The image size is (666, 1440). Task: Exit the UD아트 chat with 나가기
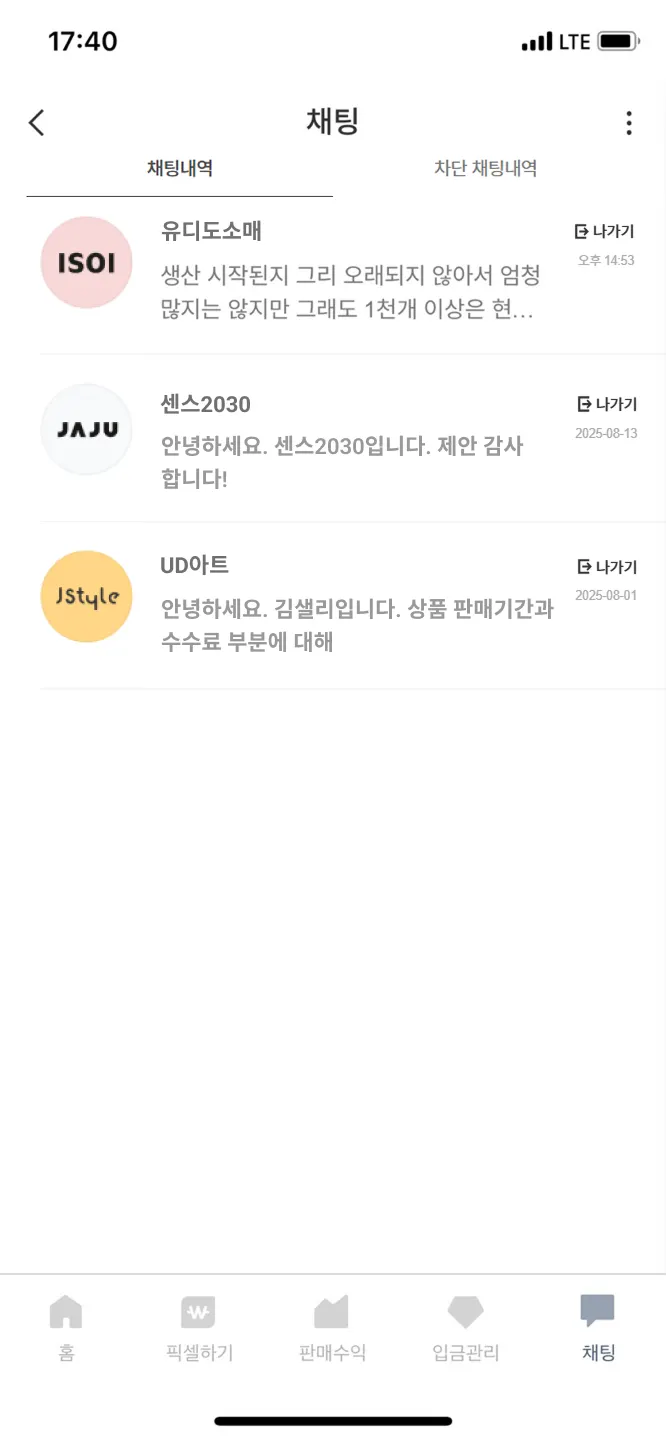[x=606, y=567]
